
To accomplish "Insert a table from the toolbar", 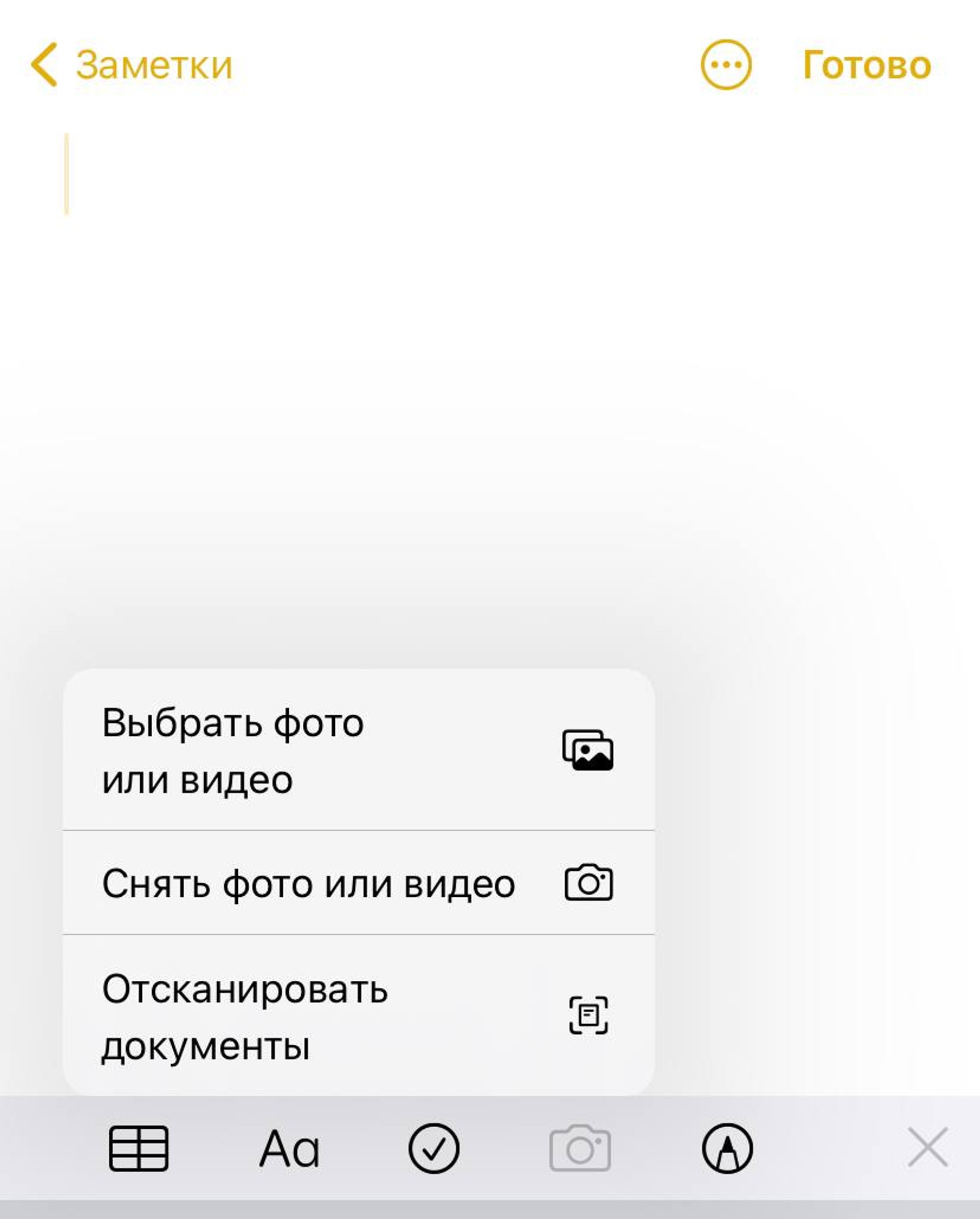I will coord(139,1148).
